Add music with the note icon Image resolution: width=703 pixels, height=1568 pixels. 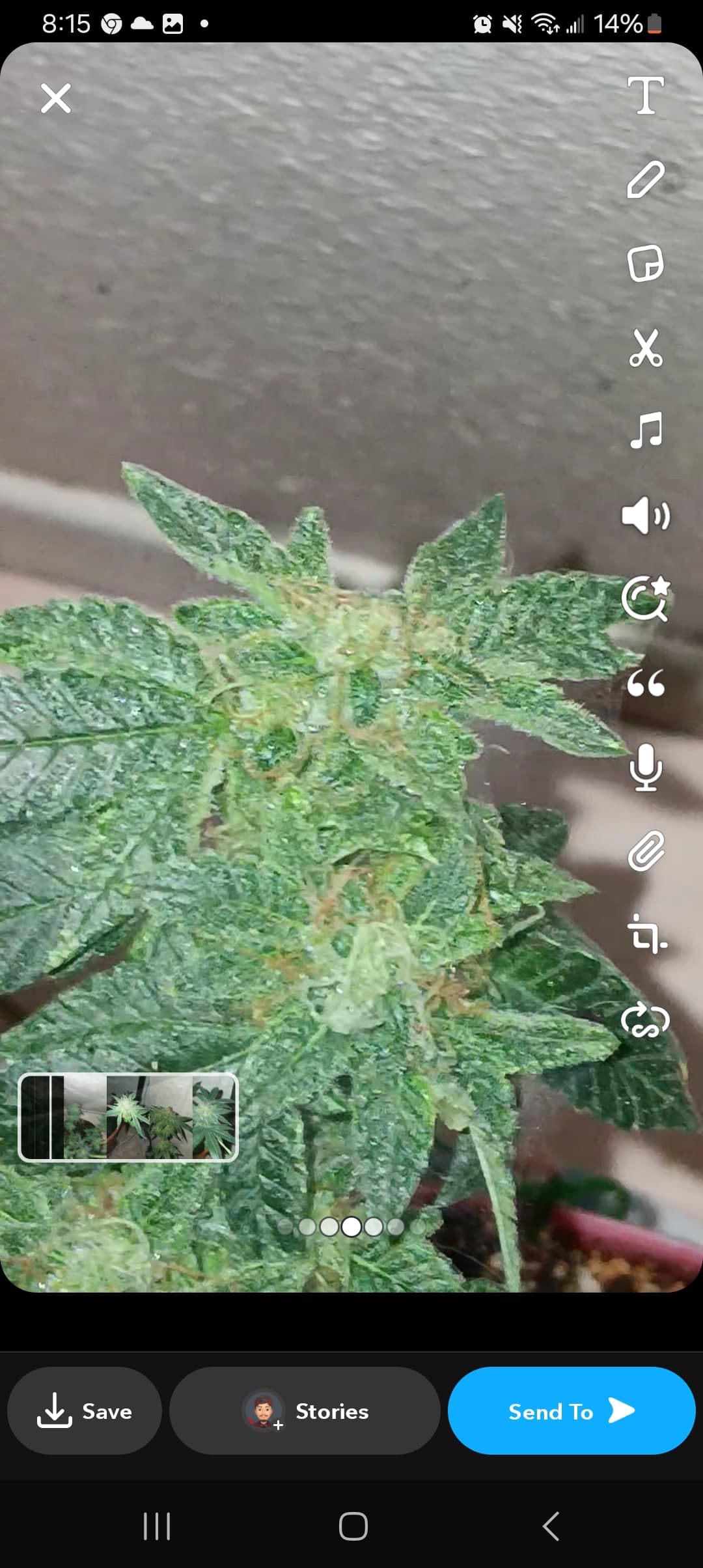(x=645, y=430)
